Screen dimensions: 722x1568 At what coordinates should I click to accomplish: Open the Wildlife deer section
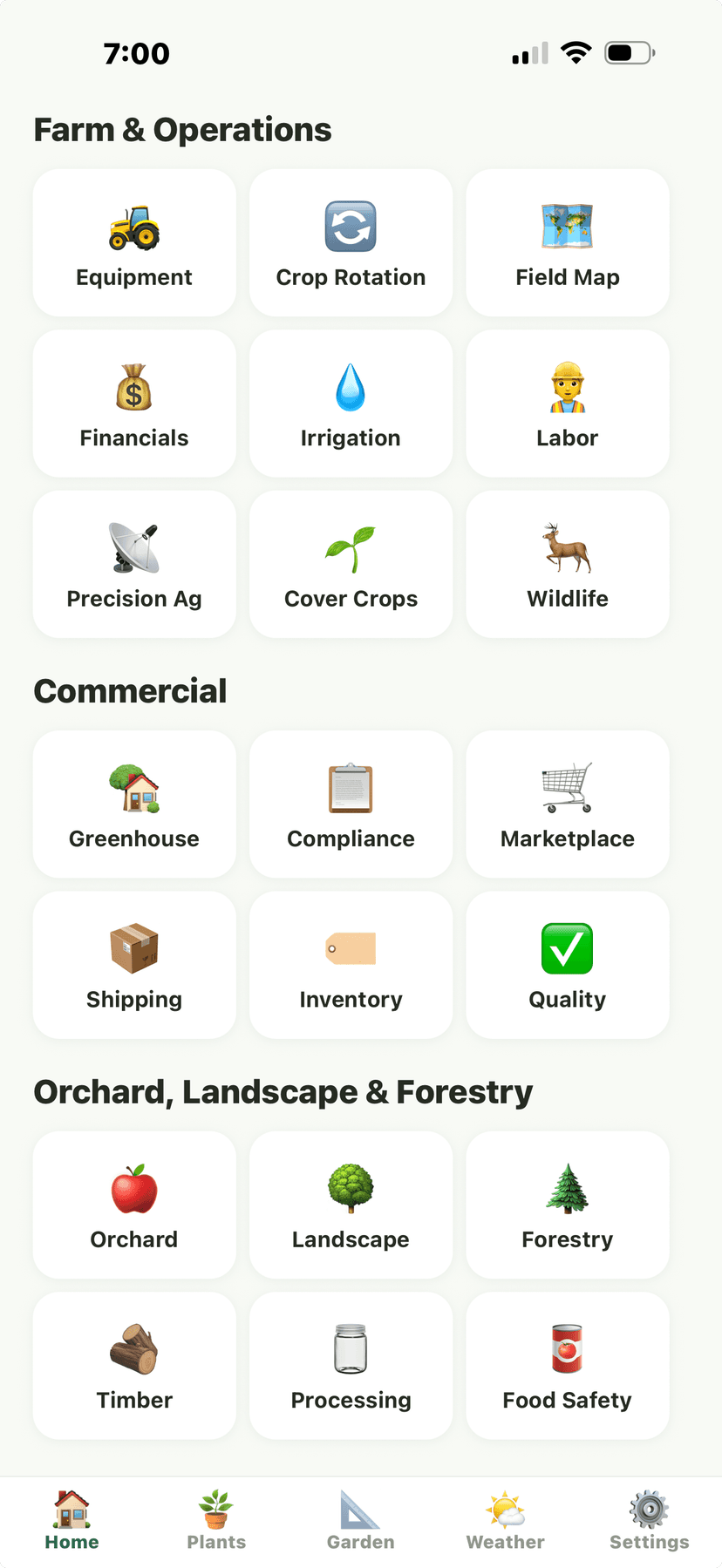tap(567, 564)
